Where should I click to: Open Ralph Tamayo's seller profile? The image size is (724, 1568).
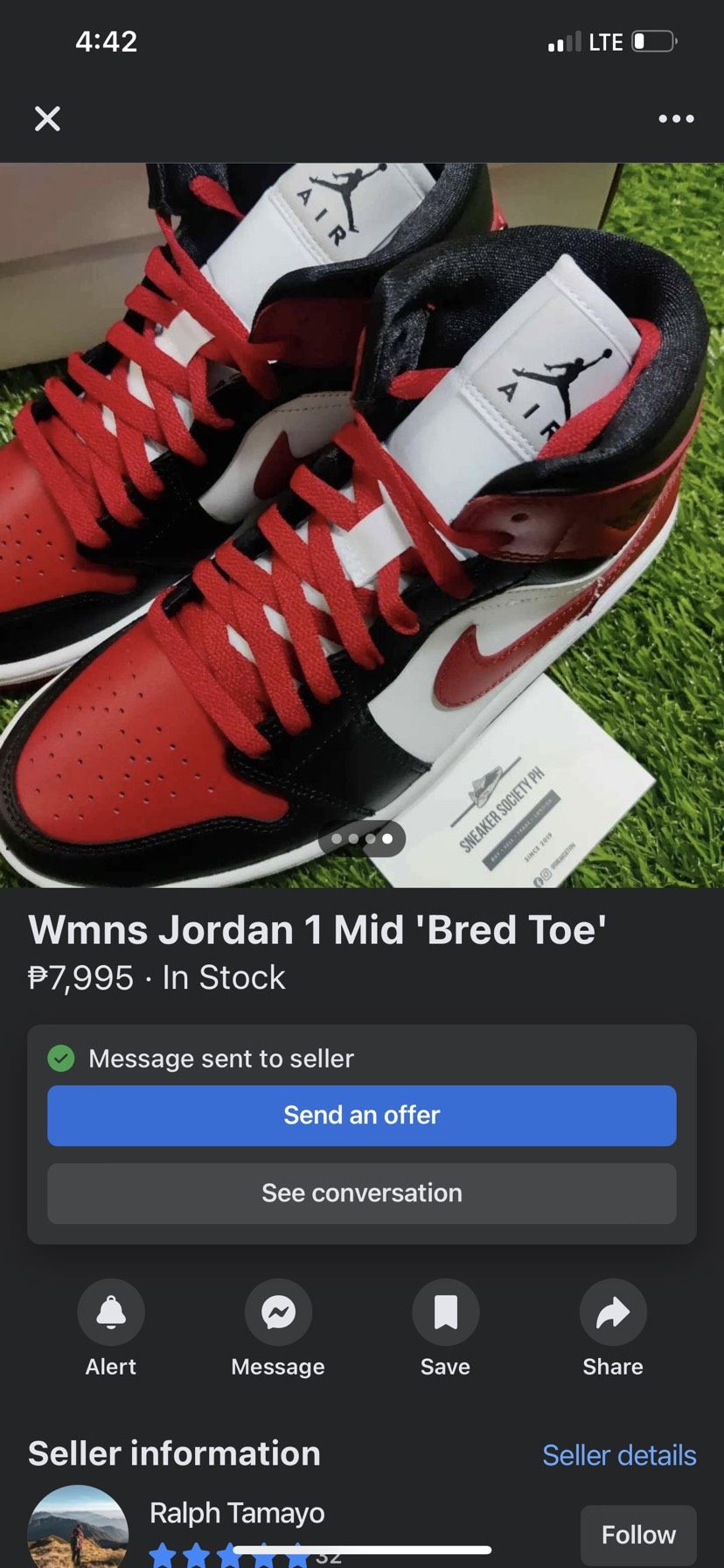[x=237, y=1513]
